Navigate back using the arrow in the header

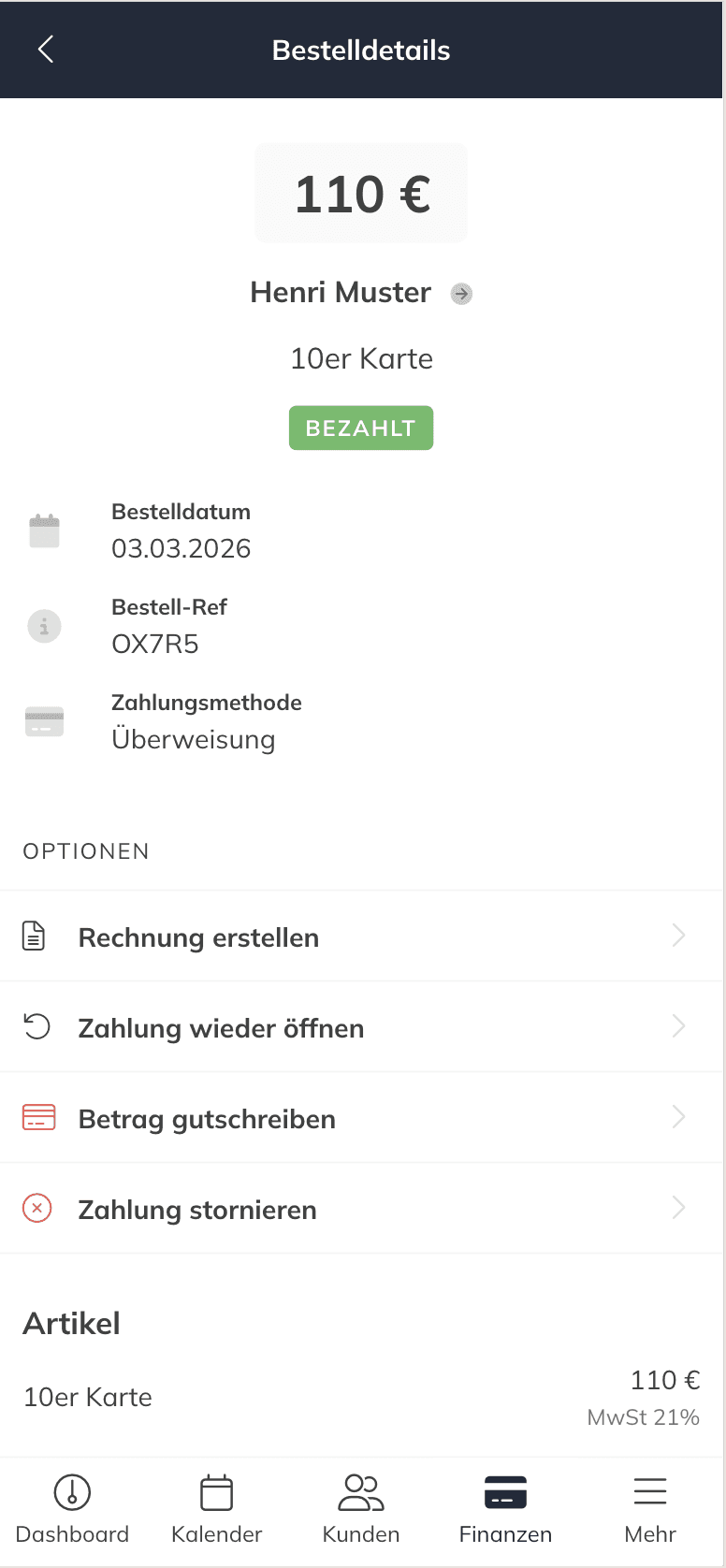pos(45,49)
